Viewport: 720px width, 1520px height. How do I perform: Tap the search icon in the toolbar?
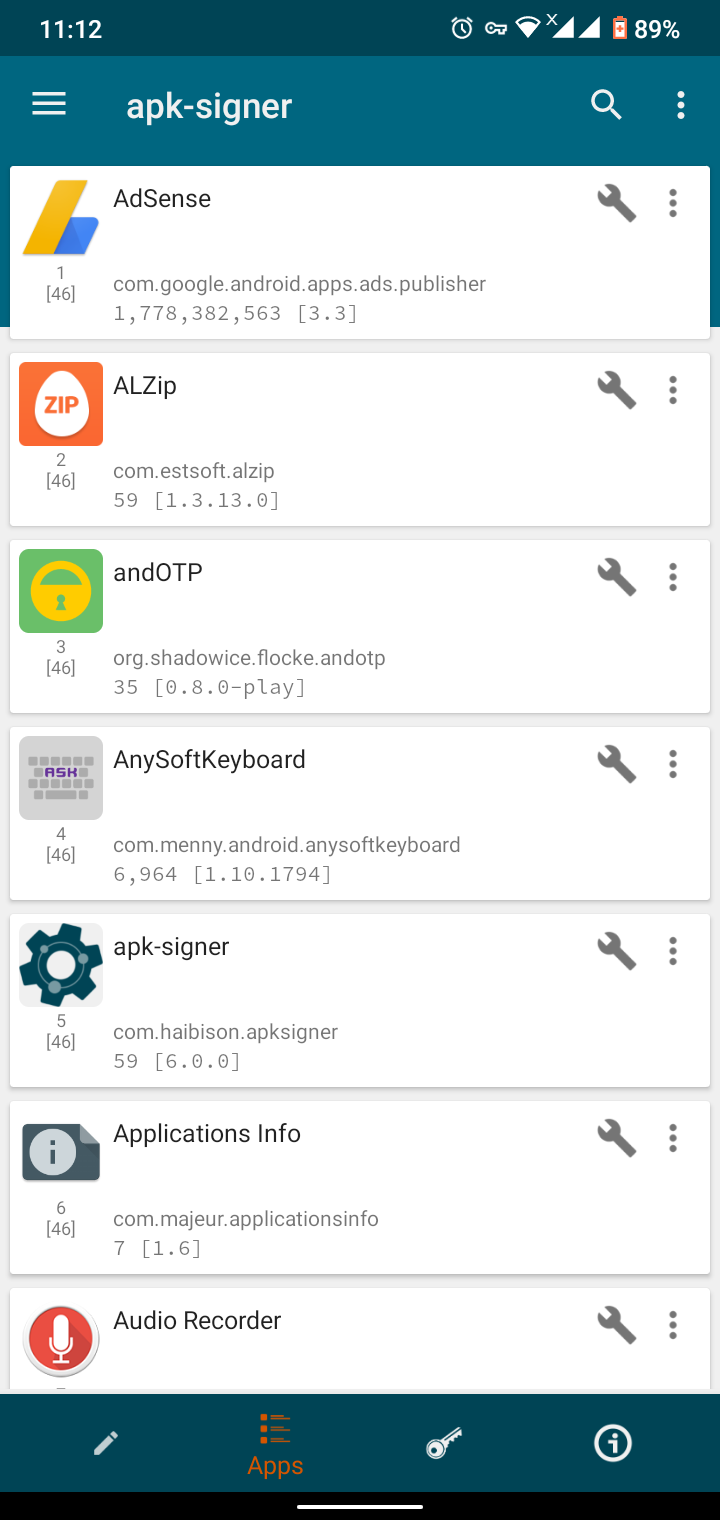point(606,104)
